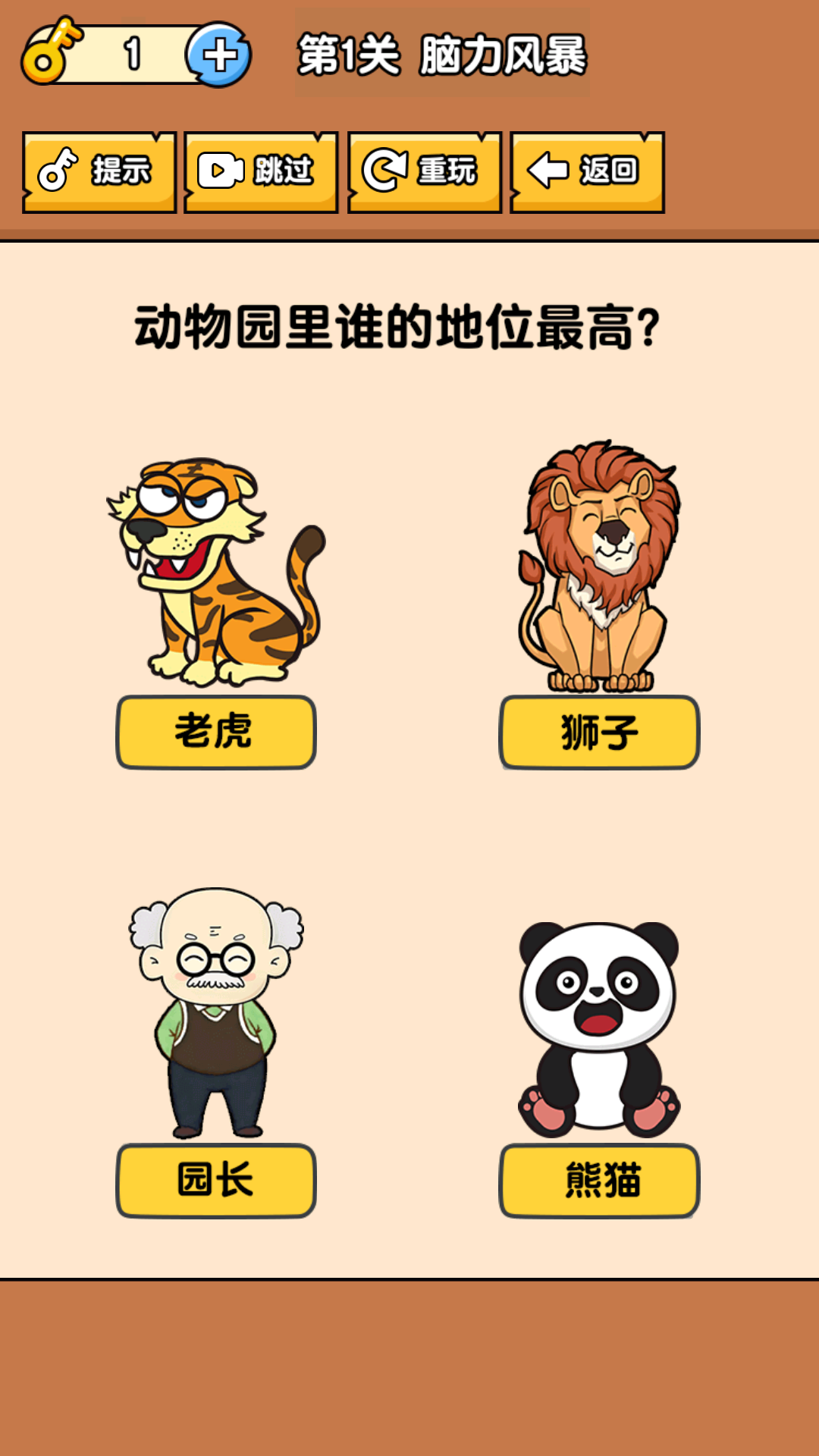Select the 狮子 answer

point(599,732)
